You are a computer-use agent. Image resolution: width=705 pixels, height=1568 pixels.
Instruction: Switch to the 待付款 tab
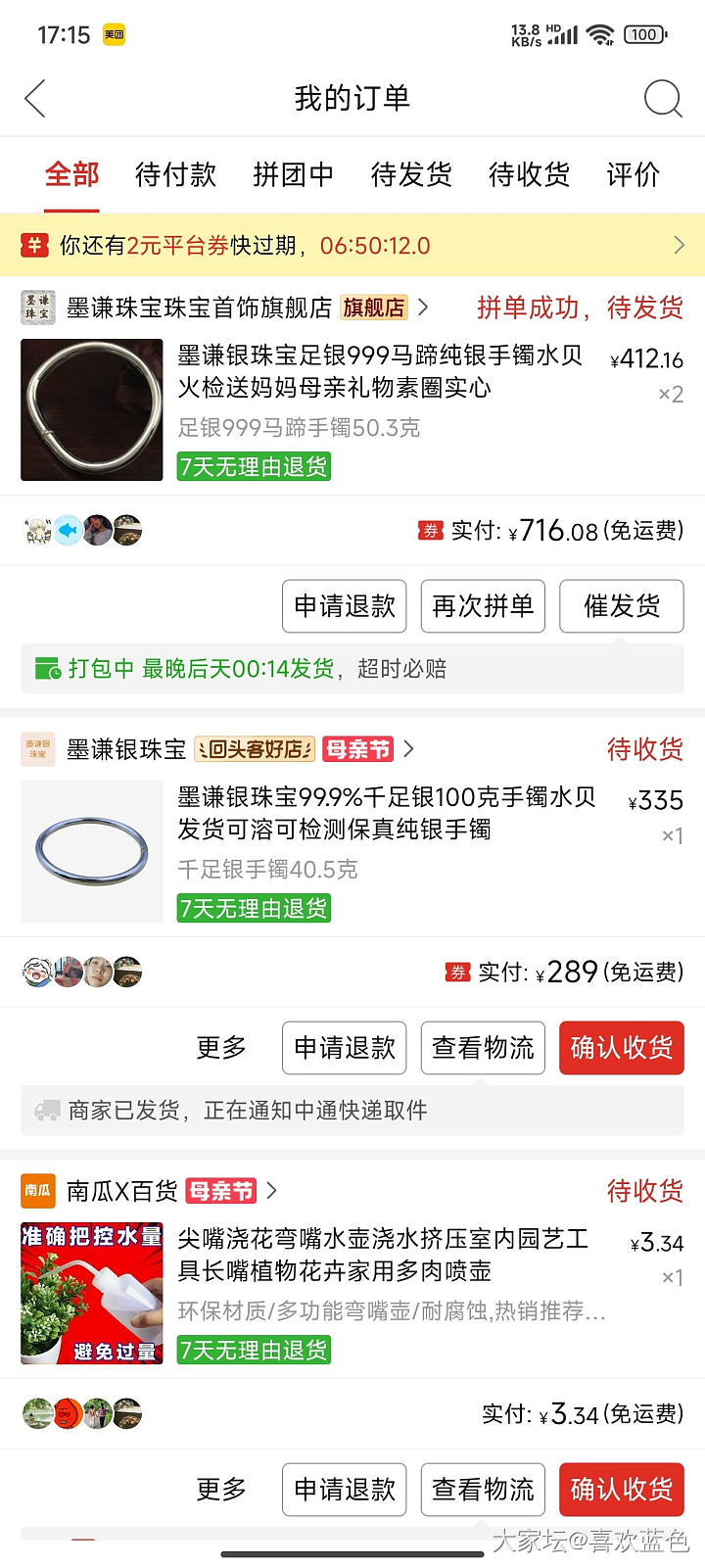[x=175, y=175]
